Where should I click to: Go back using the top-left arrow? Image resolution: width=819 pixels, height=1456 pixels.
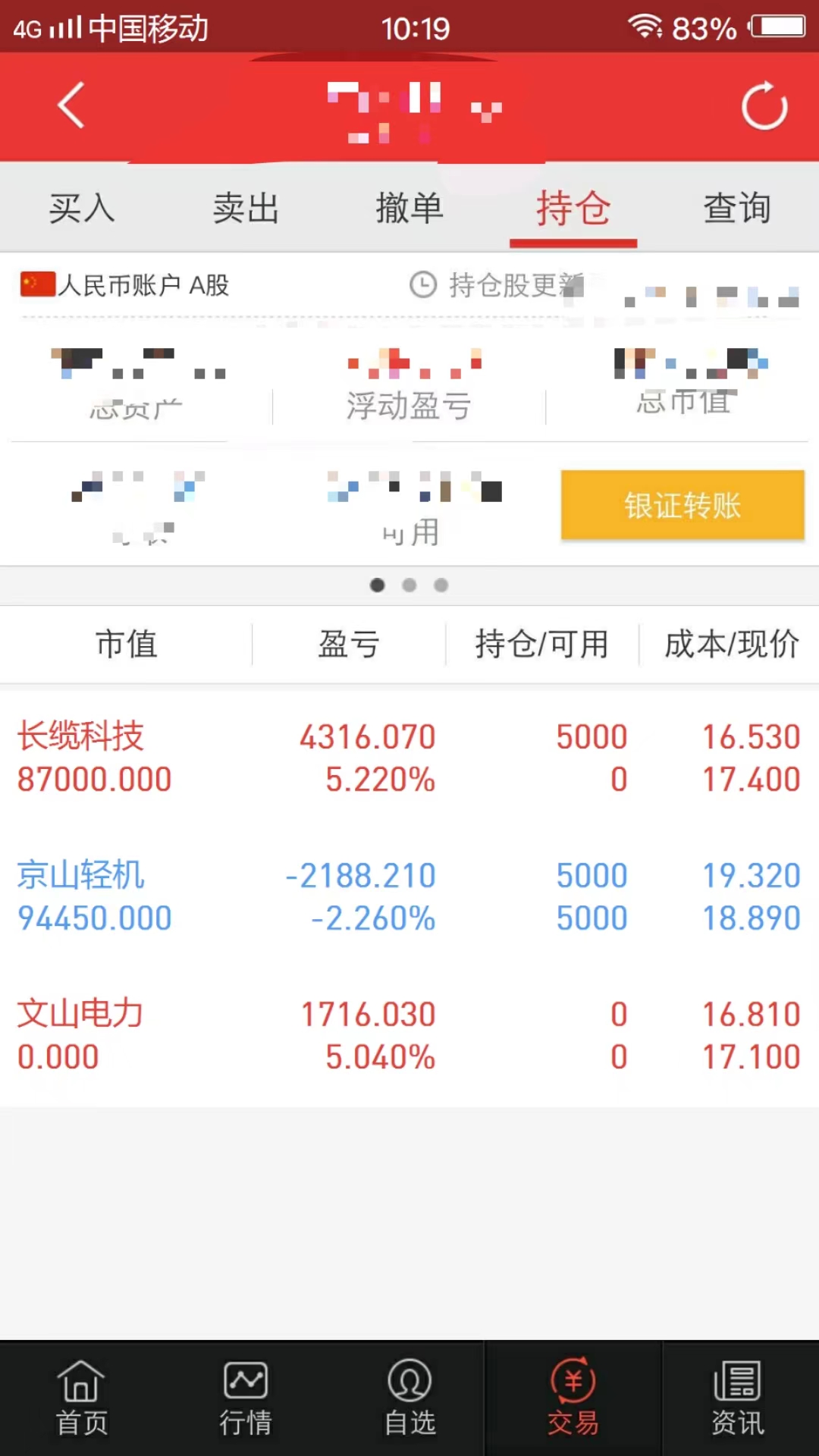[71, 105]
